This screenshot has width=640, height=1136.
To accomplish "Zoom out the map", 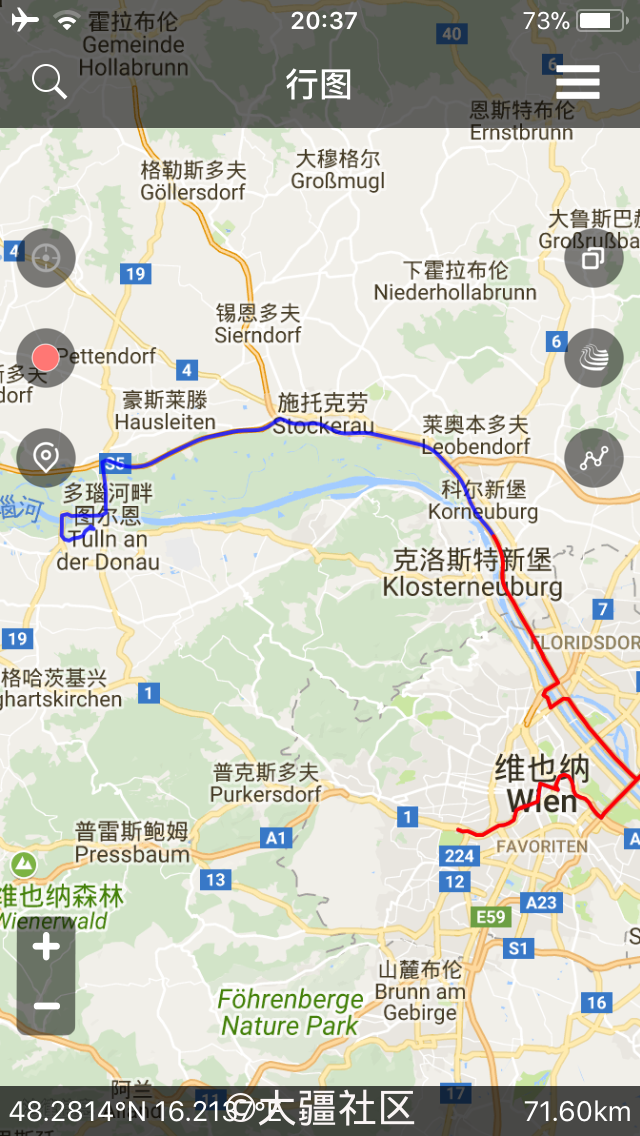I will point(46,1006).
